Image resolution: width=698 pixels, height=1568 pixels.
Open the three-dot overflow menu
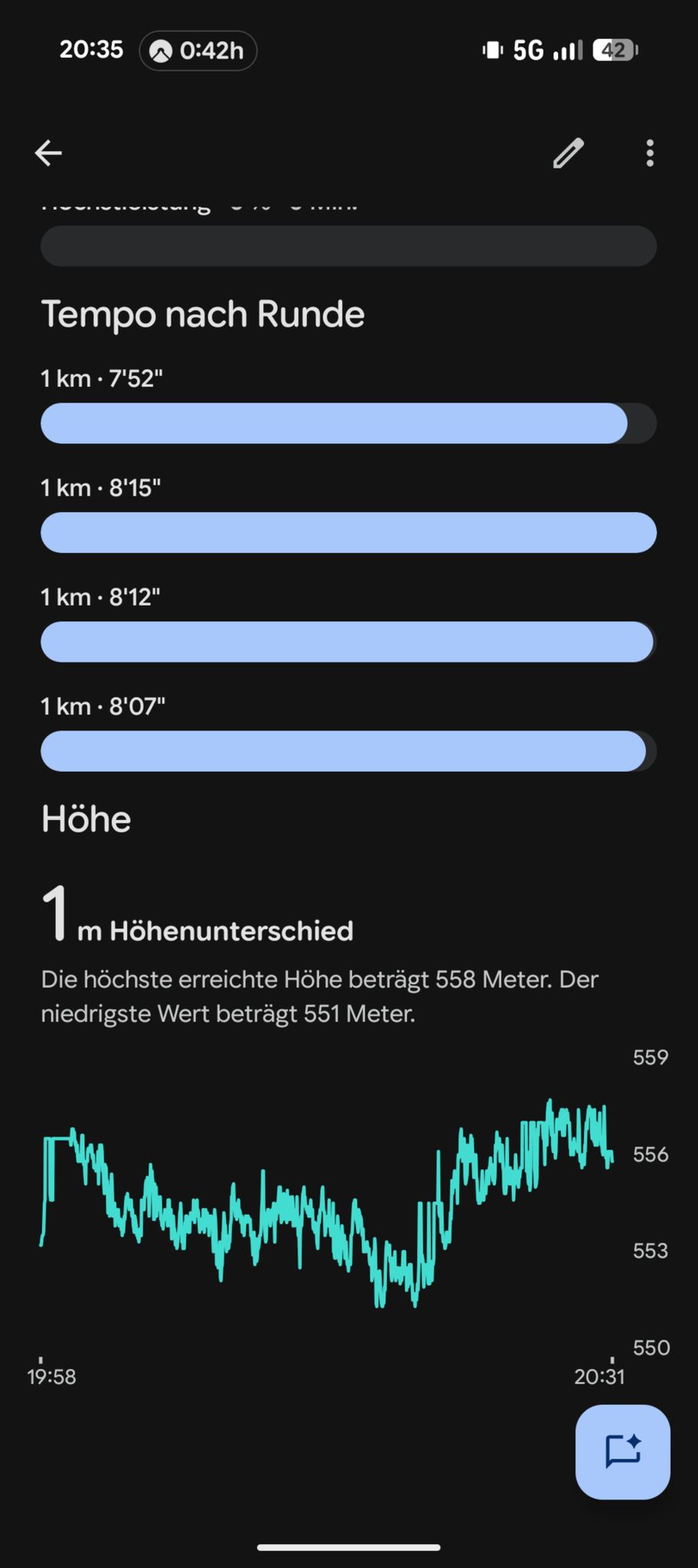pos(650,153)
